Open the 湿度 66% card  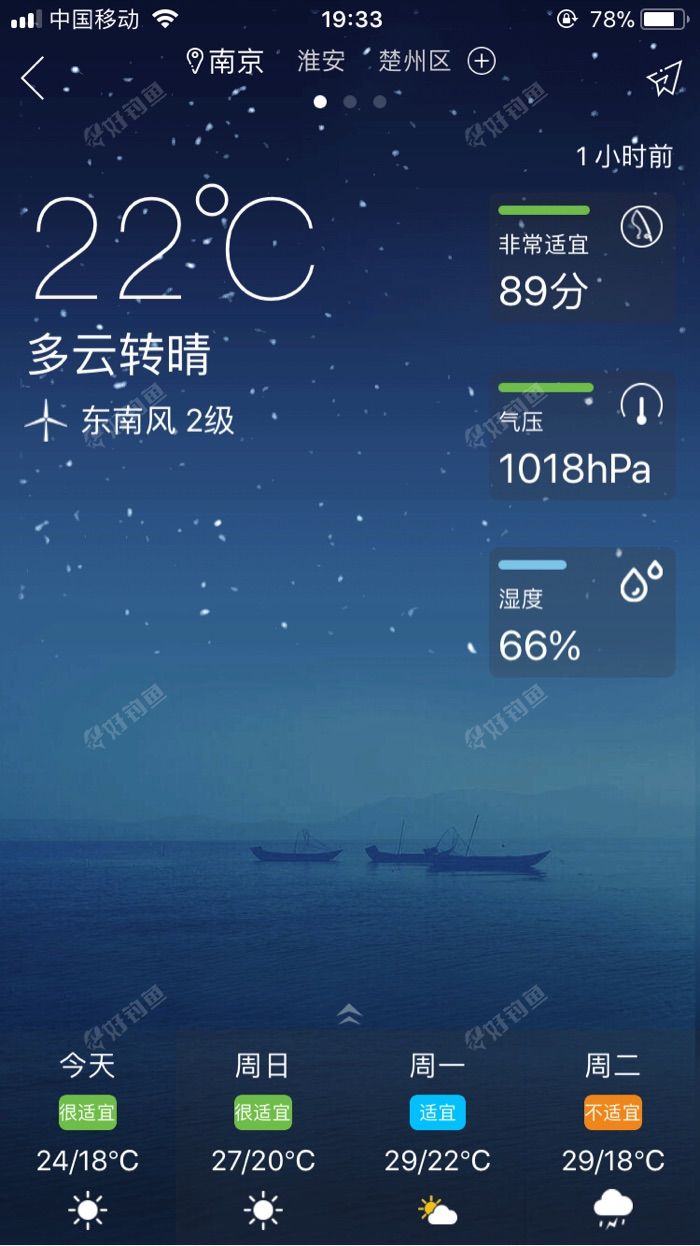tap(582, 612)
